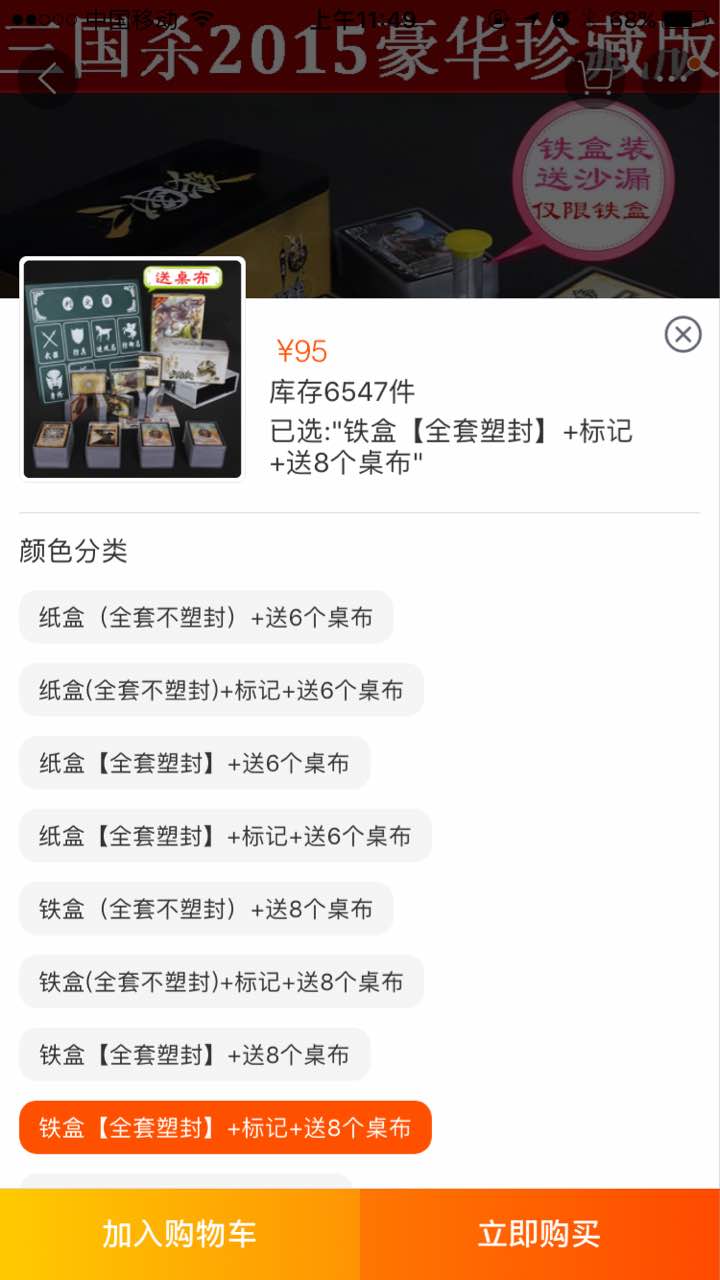Select 铁盒【全套塑封】+送8个桌布 option
Screen dimensions: 720x1280
pyautogui.click(x=194, y=1055)
